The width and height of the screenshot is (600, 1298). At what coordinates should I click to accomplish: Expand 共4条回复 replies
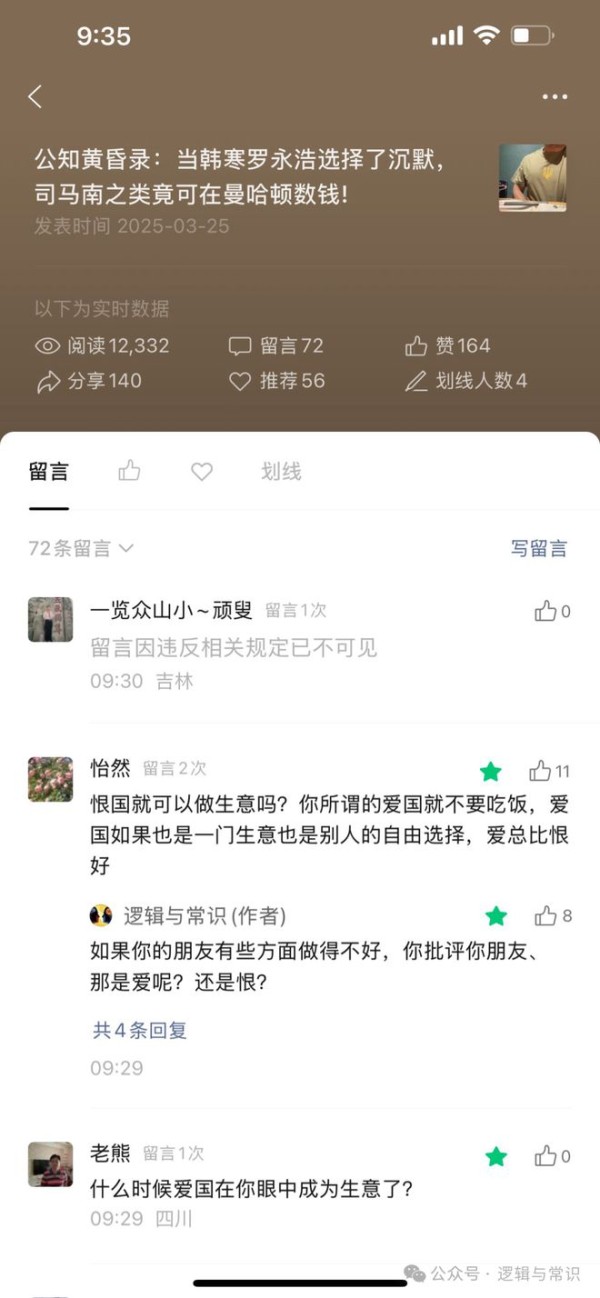tap(140, 1030)
